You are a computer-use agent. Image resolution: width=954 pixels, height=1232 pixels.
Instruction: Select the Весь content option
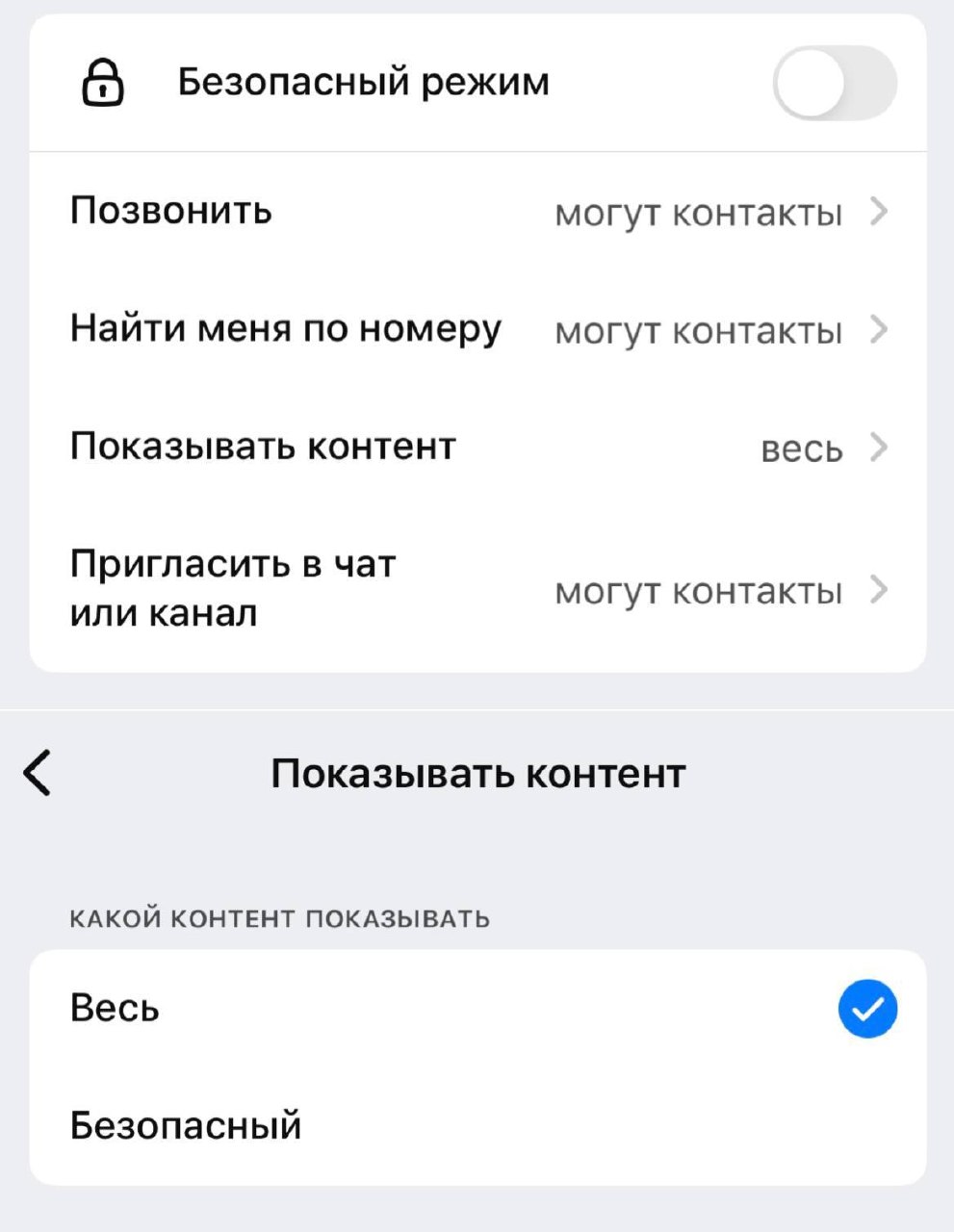pos(477,1009)
